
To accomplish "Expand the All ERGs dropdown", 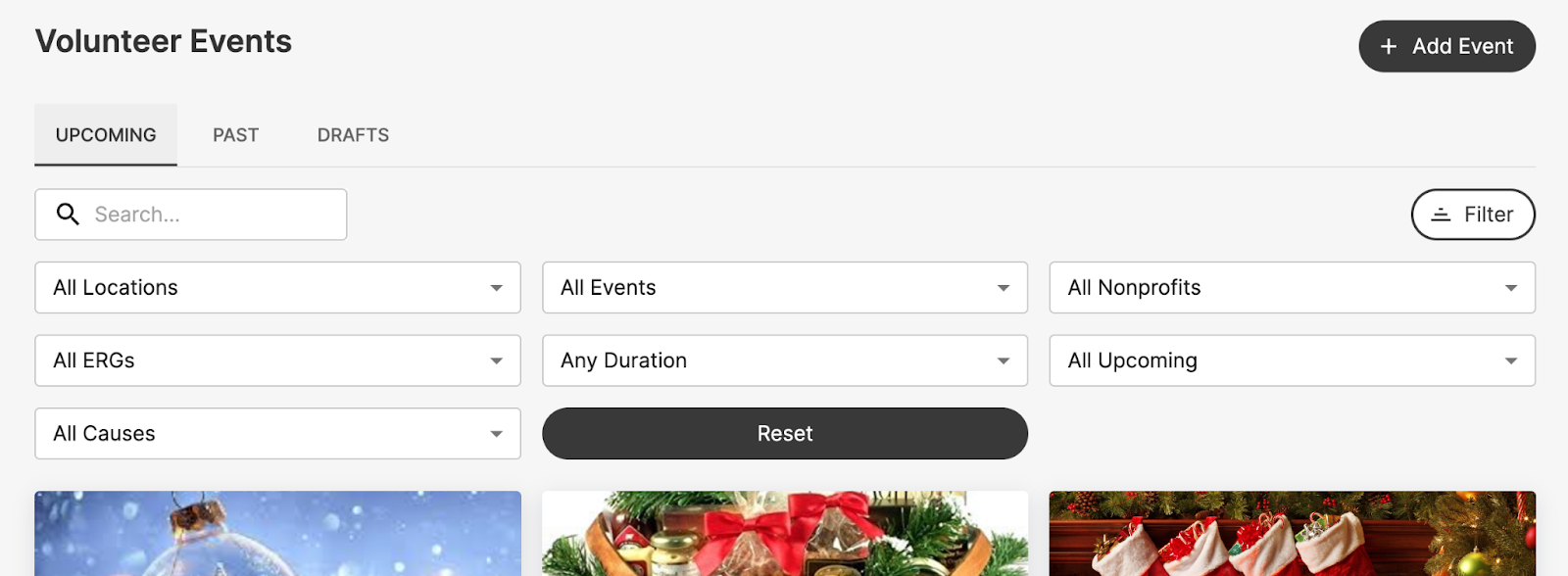I will (x=277, y=360).
